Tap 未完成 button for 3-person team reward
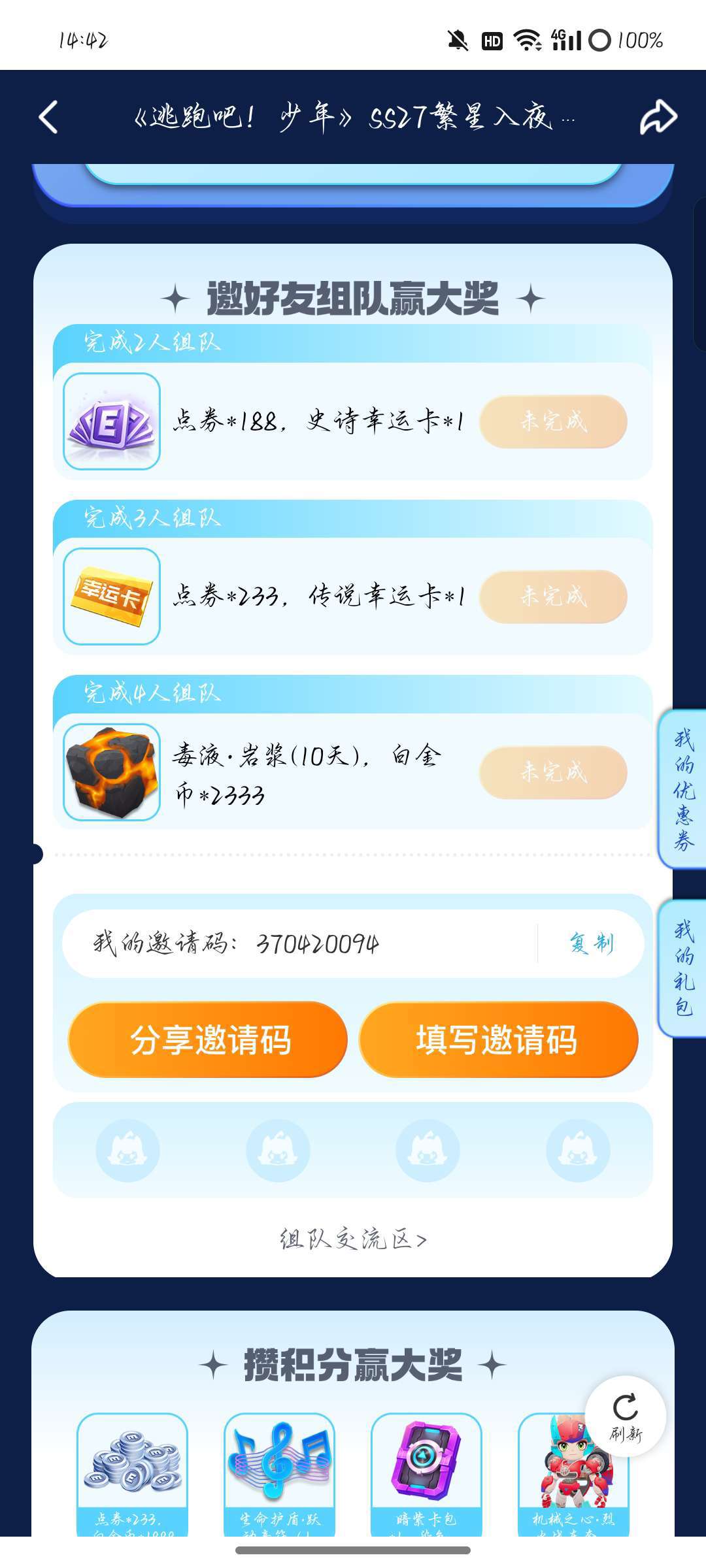The image size is (706, 1568). [x=553, y=596]
